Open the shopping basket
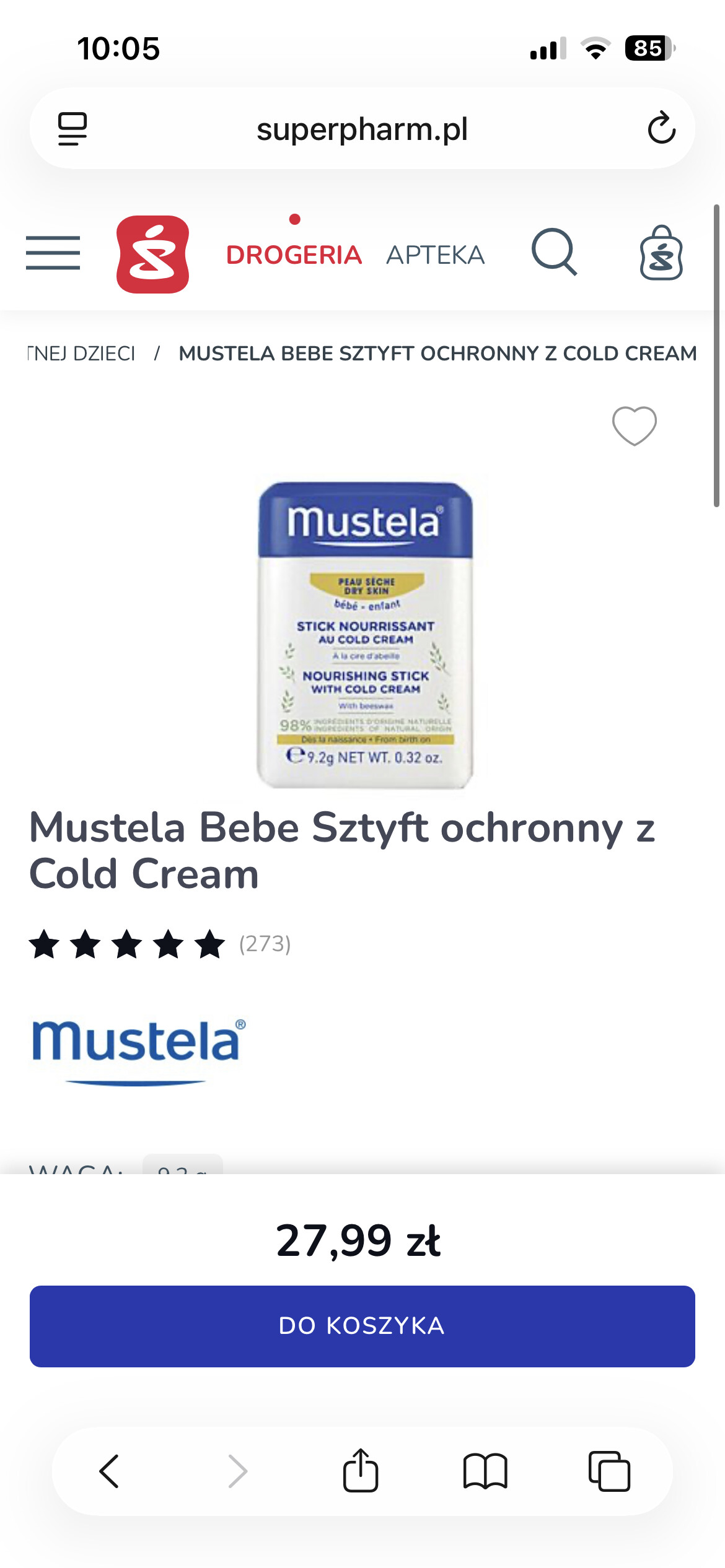 661,253
